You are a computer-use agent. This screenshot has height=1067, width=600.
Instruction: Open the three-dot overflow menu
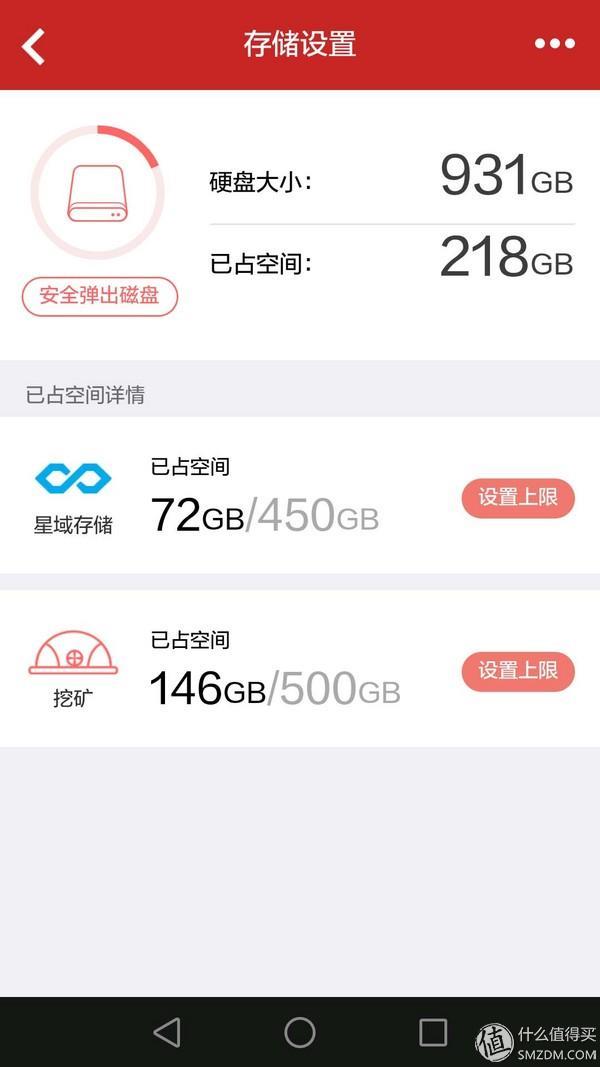(x=554, y=44)
